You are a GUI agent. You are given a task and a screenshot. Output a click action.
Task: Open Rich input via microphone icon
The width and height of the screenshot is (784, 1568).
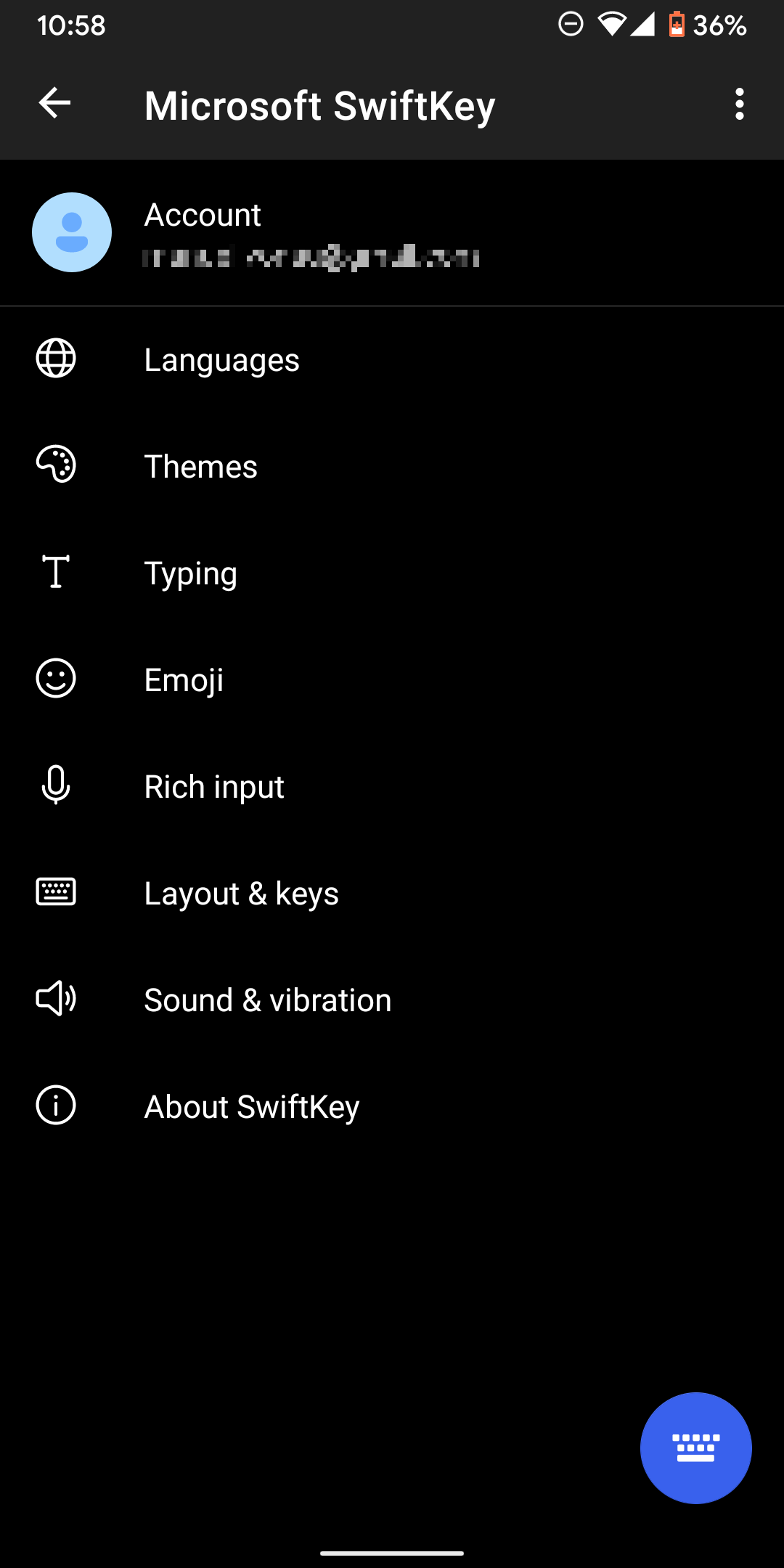[56, 785]
